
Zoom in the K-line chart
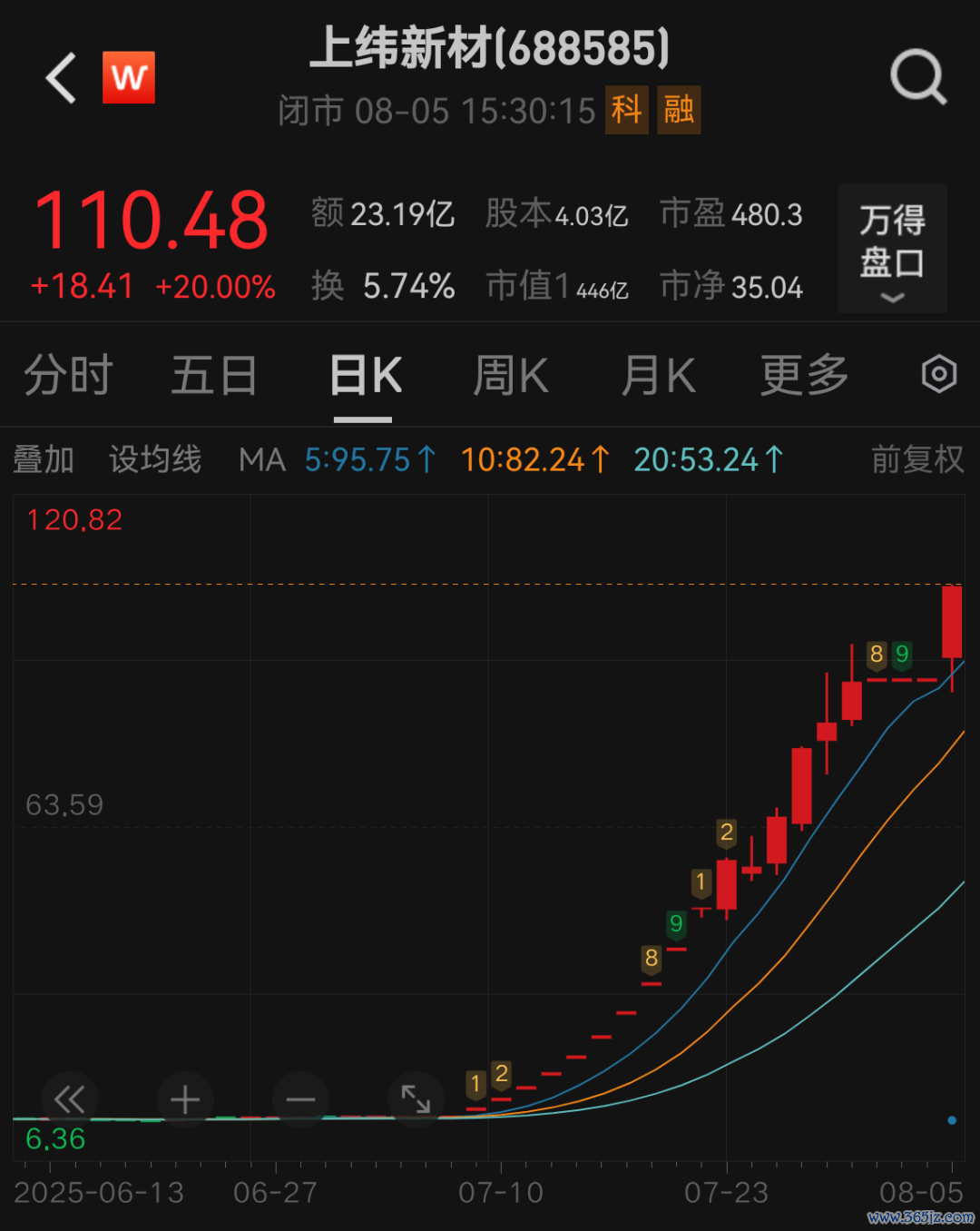185,1099
